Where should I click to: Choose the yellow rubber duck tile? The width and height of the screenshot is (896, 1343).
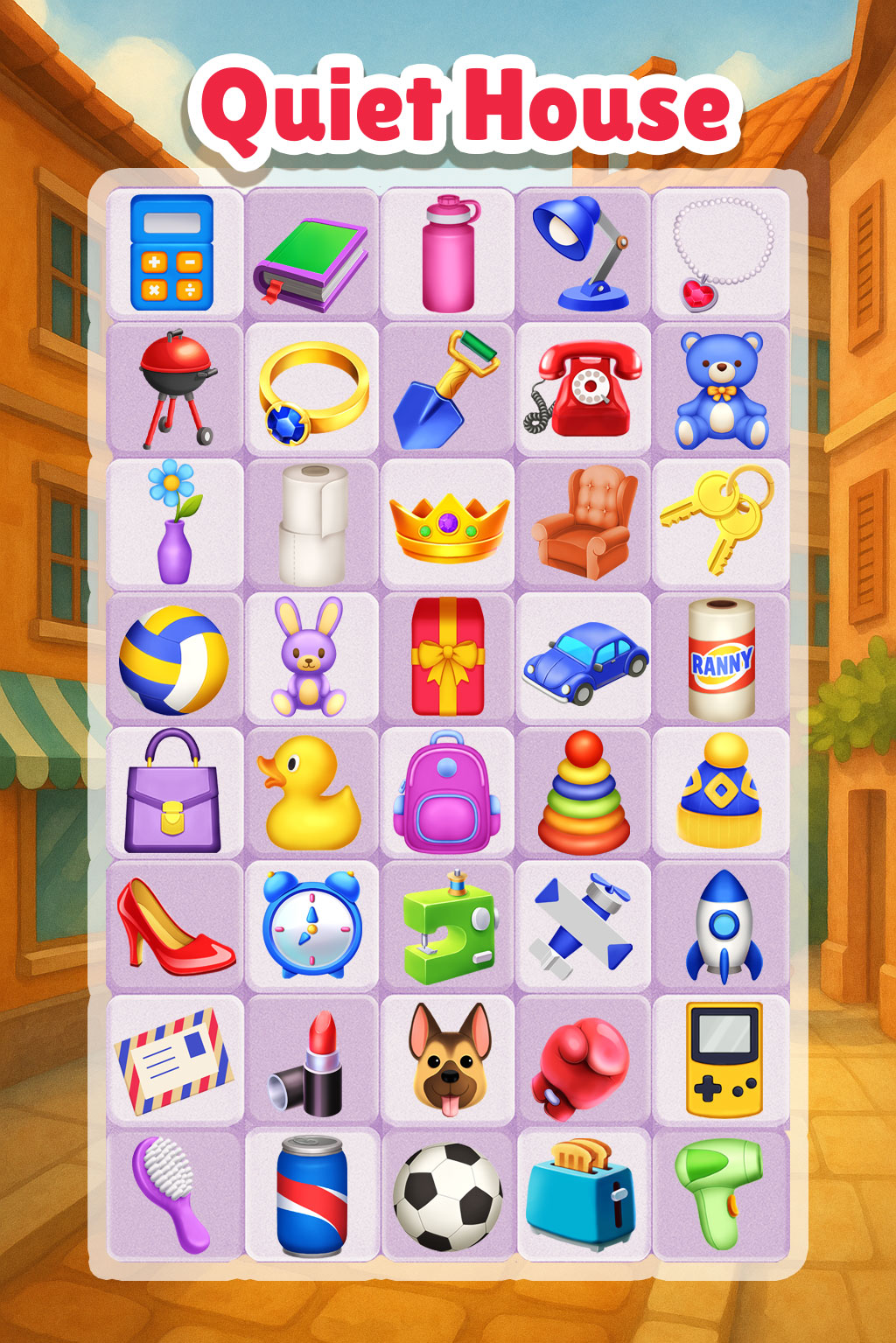pyautogui.click(x=311, y=793)
